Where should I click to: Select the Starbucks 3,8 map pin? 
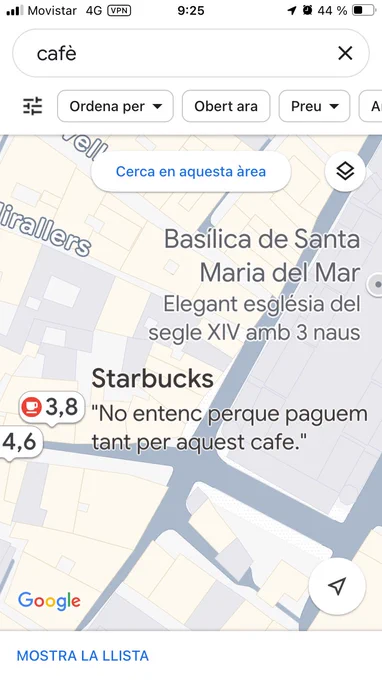coord(51,407)
